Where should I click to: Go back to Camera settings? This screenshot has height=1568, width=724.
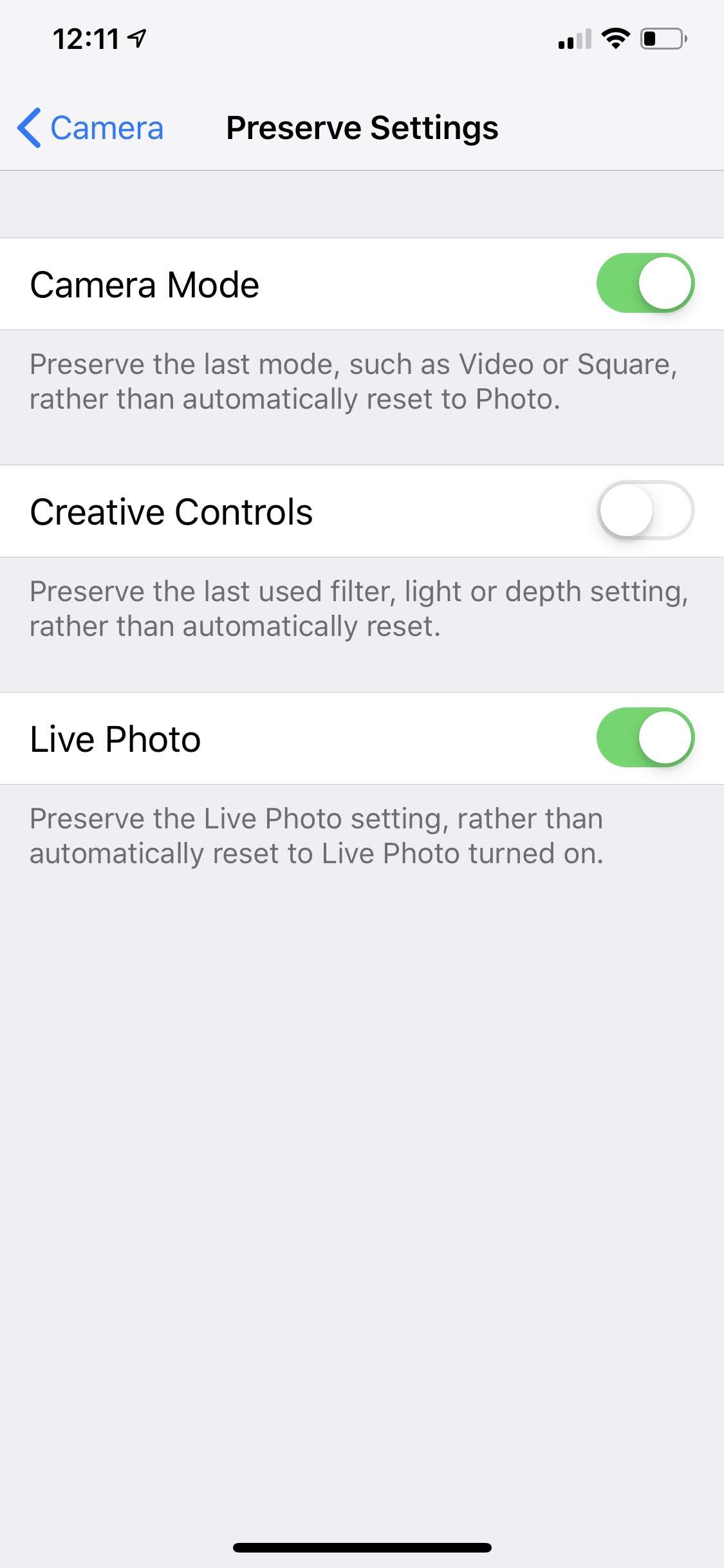(x=90, y=127)
